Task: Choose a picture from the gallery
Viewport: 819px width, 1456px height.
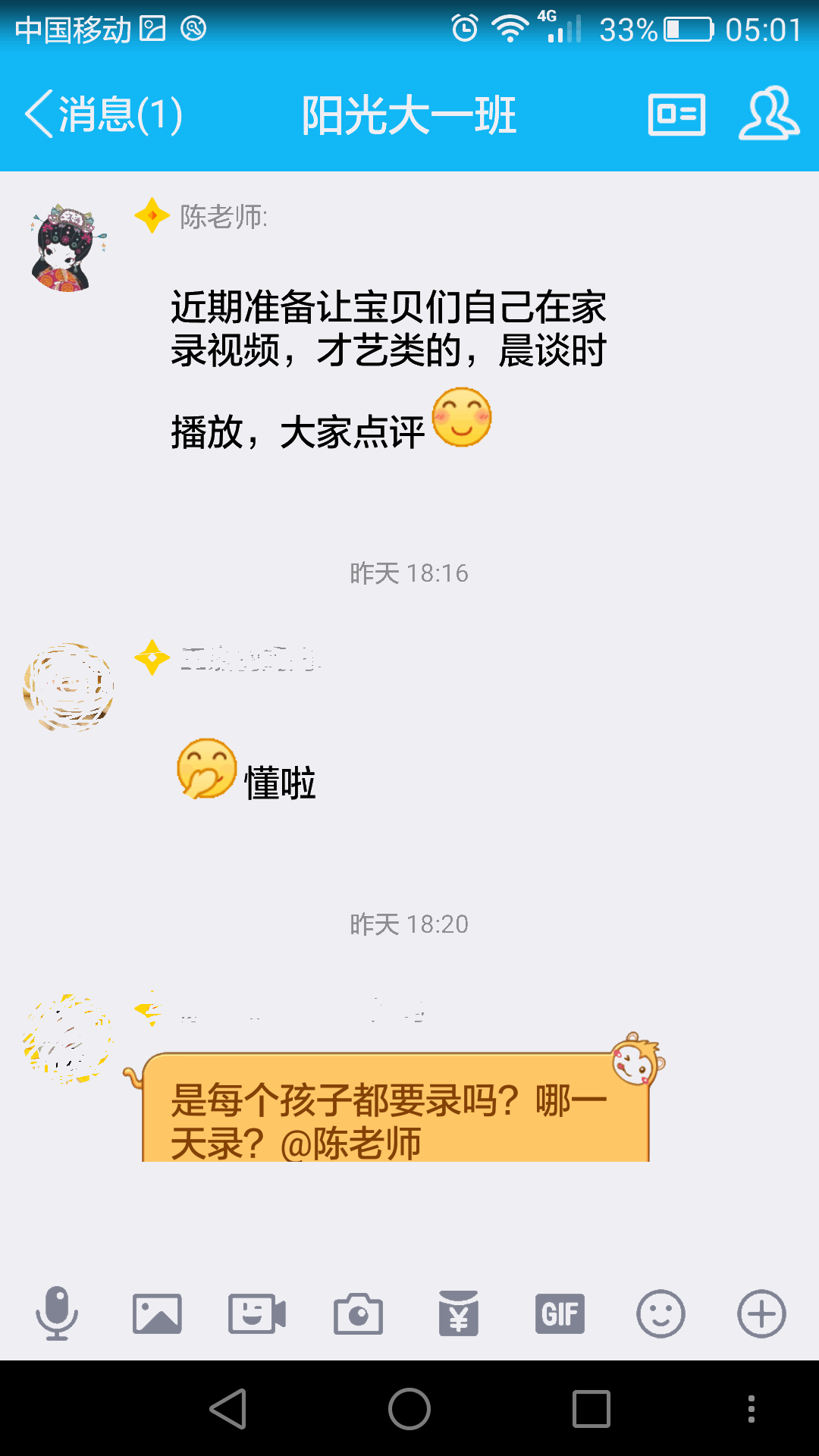Action: pos(157,1313)
